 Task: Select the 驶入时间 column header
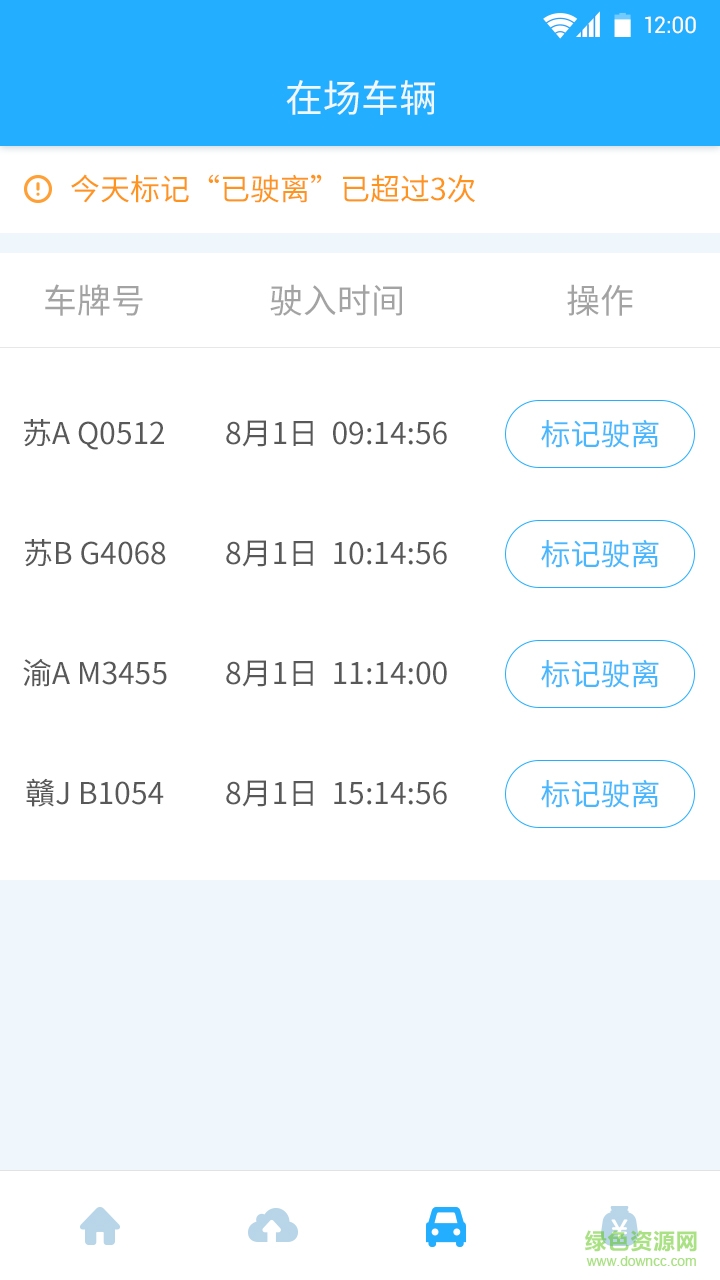[x=336, y=300]
